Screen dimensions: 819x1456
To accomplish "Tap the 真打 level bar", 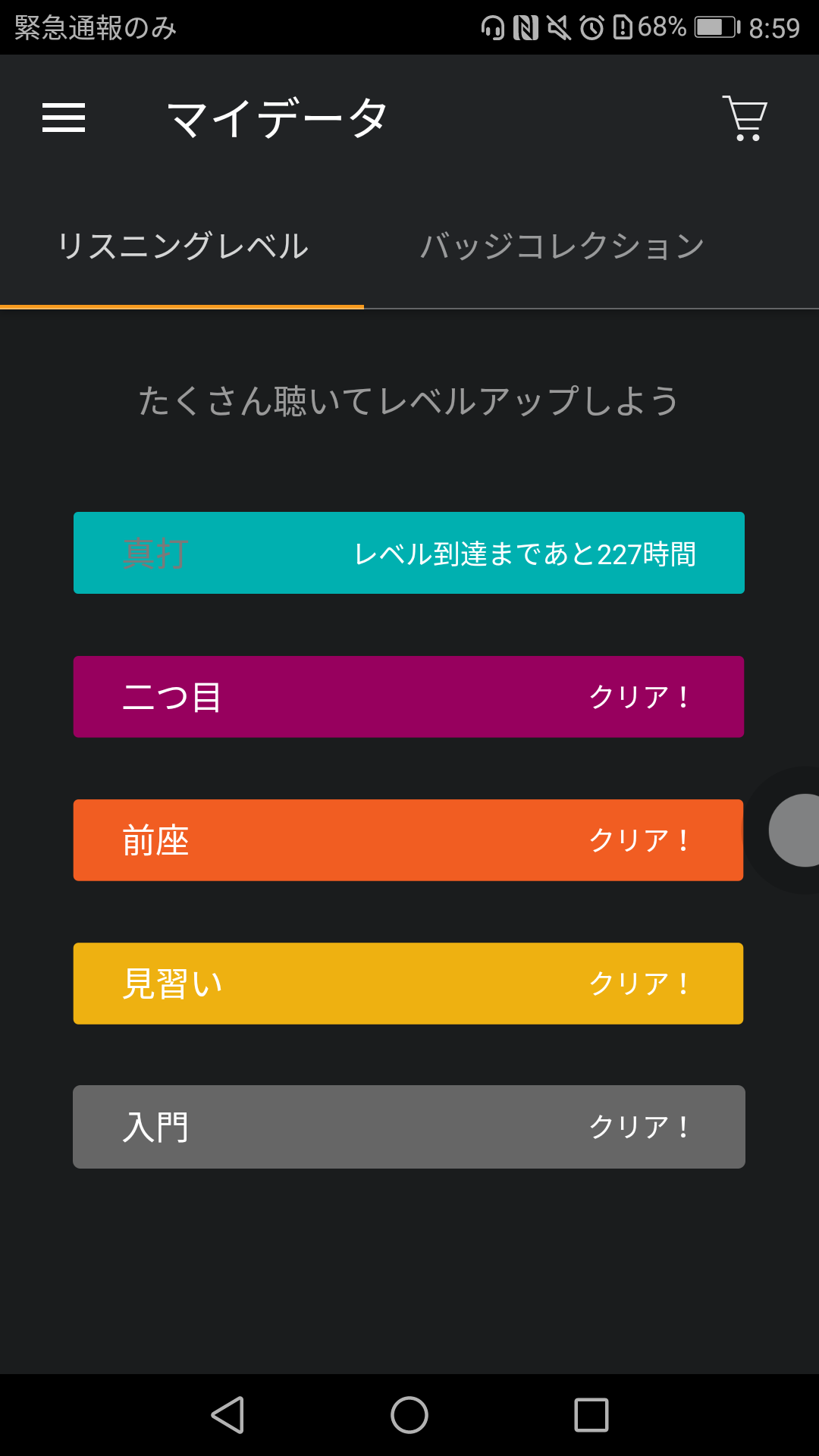I will pos(409,553).
